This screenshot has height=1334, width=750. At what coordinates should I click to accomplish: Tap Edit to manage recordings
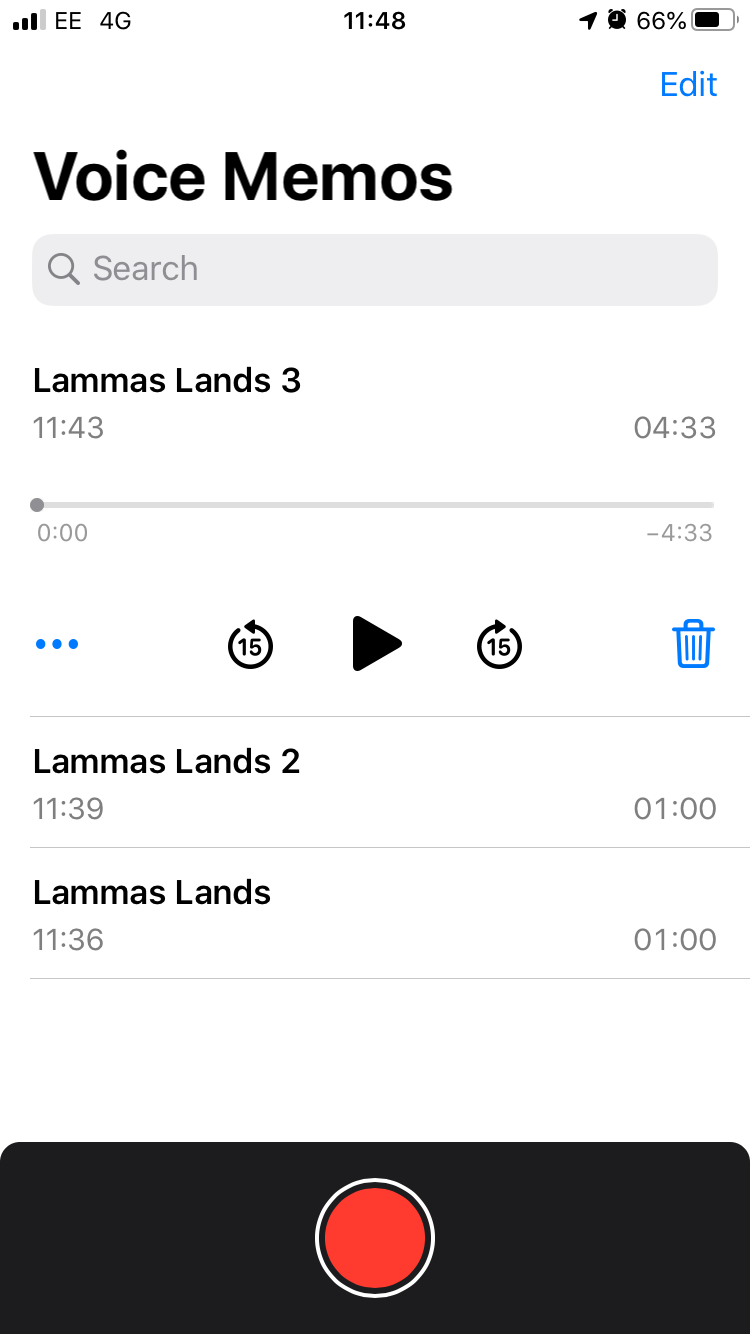click(x=688, y=85)
